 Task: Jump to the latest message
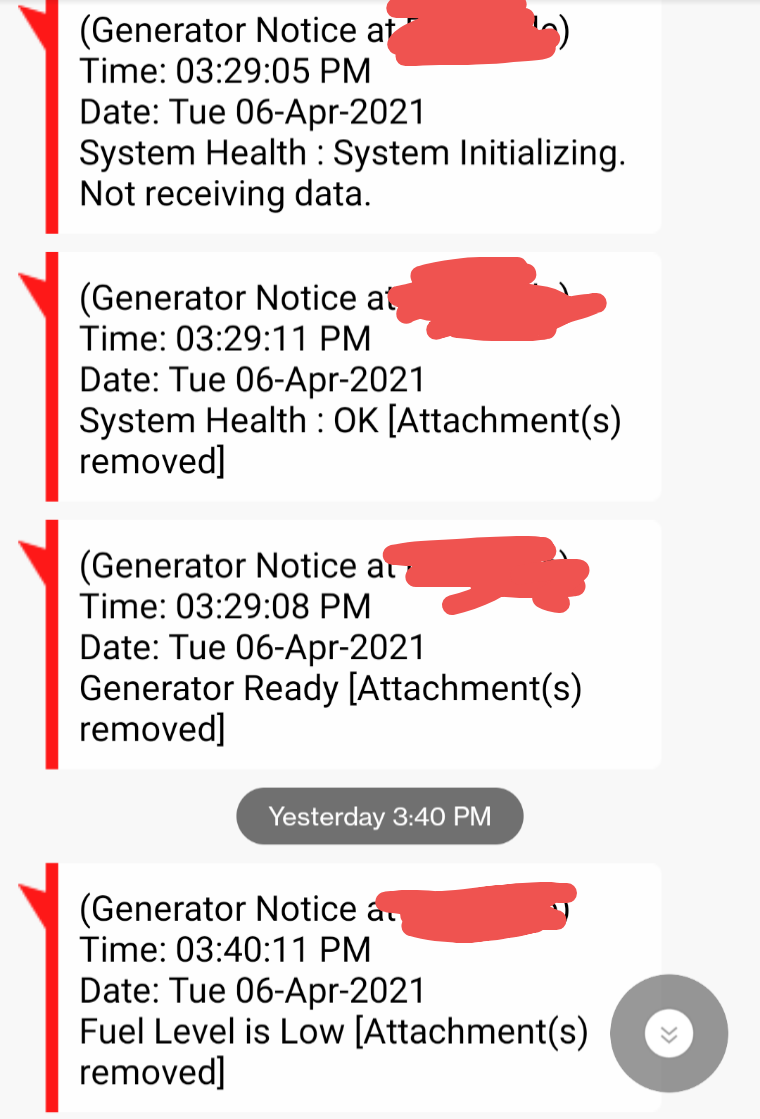[669, 1033]
